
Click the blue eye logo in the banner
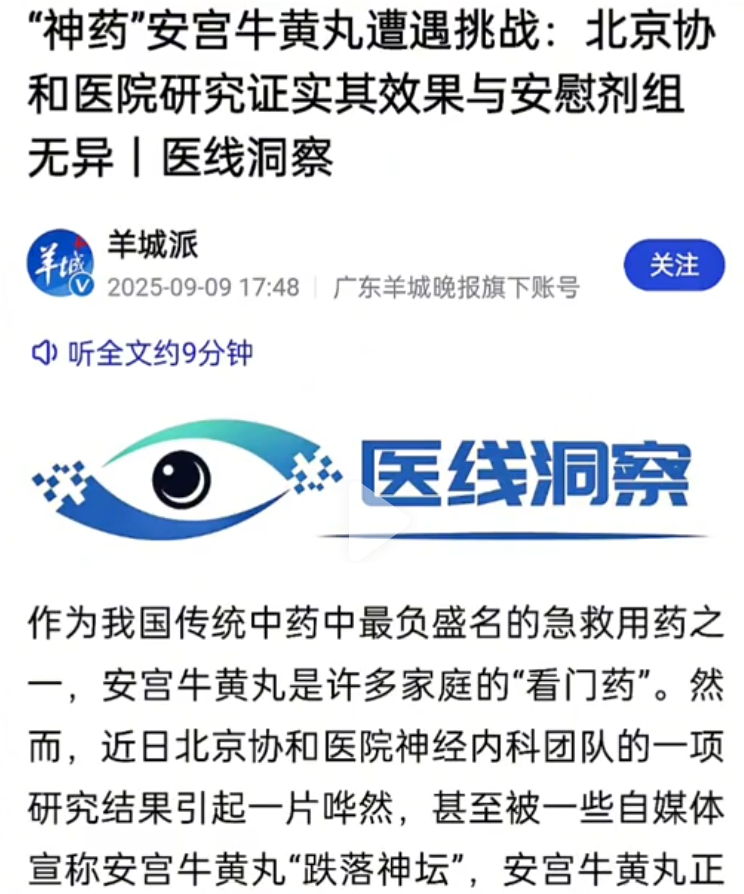(180, 480)
